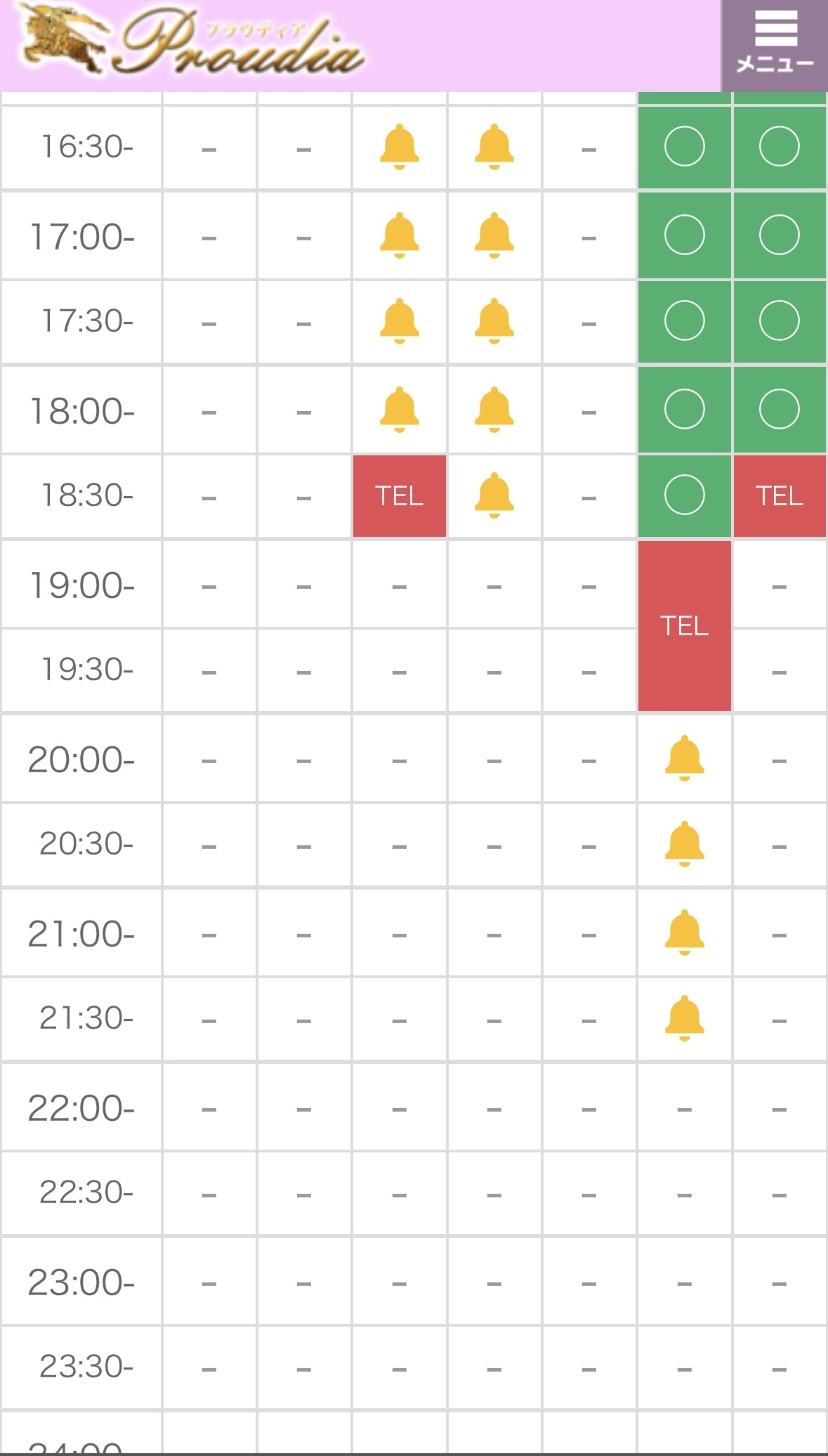Image resolution: width=828 pixels, height=1456 pixels.
Task: Tap the bell icon in the 18:30 row
Action: click(494, 495)
